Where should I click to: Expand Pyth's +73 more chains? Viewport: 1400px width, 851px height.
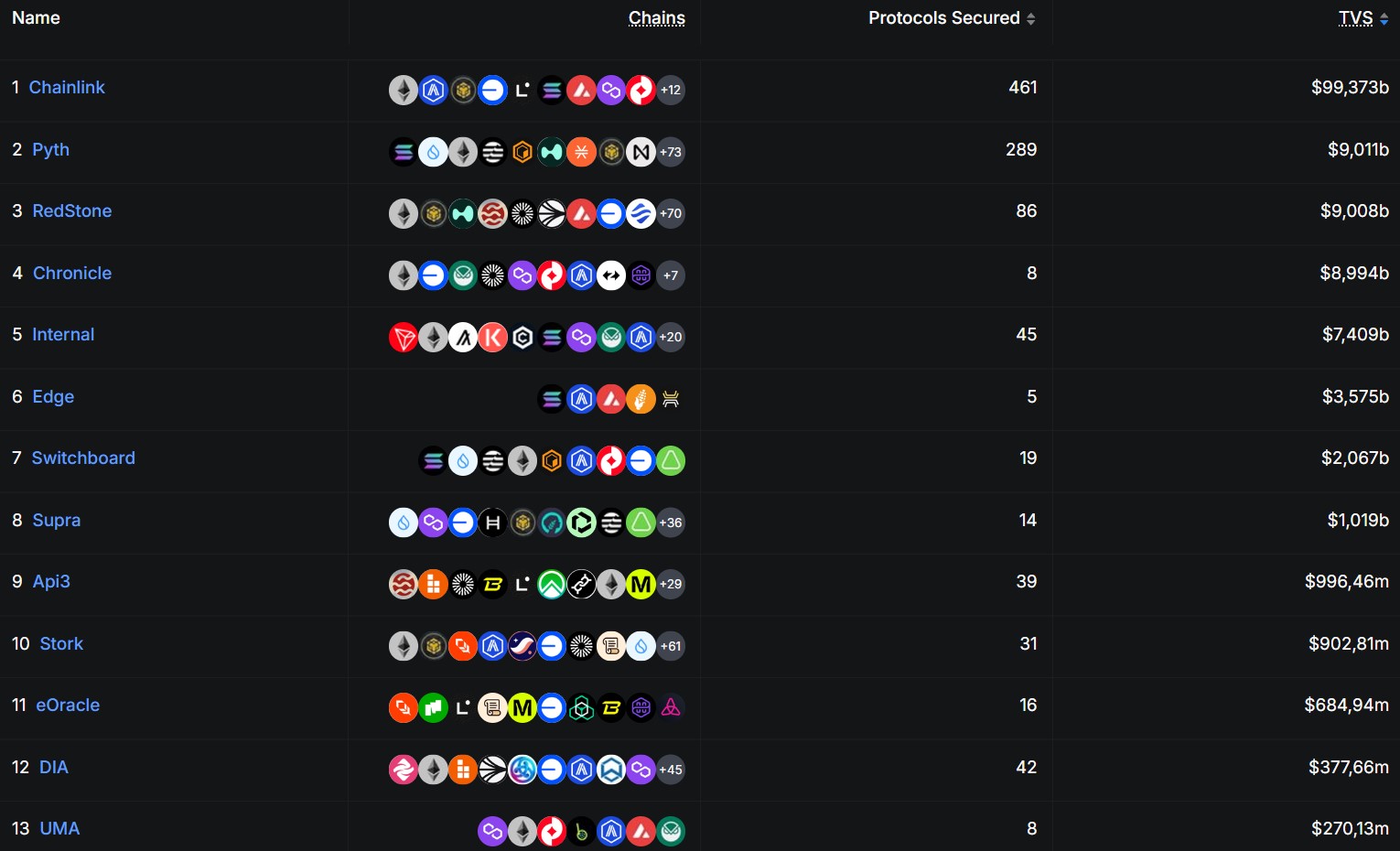coord(671,152)
